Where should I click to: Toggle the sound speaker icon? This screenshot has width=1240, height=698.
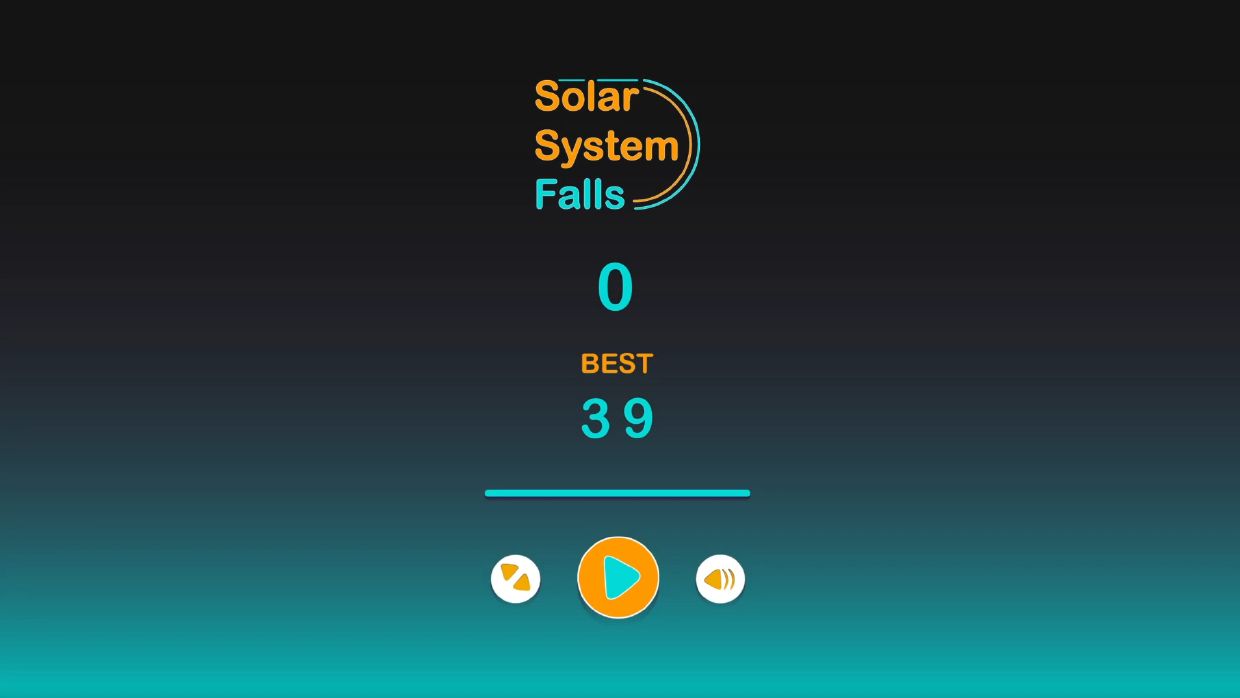(720, 579)
